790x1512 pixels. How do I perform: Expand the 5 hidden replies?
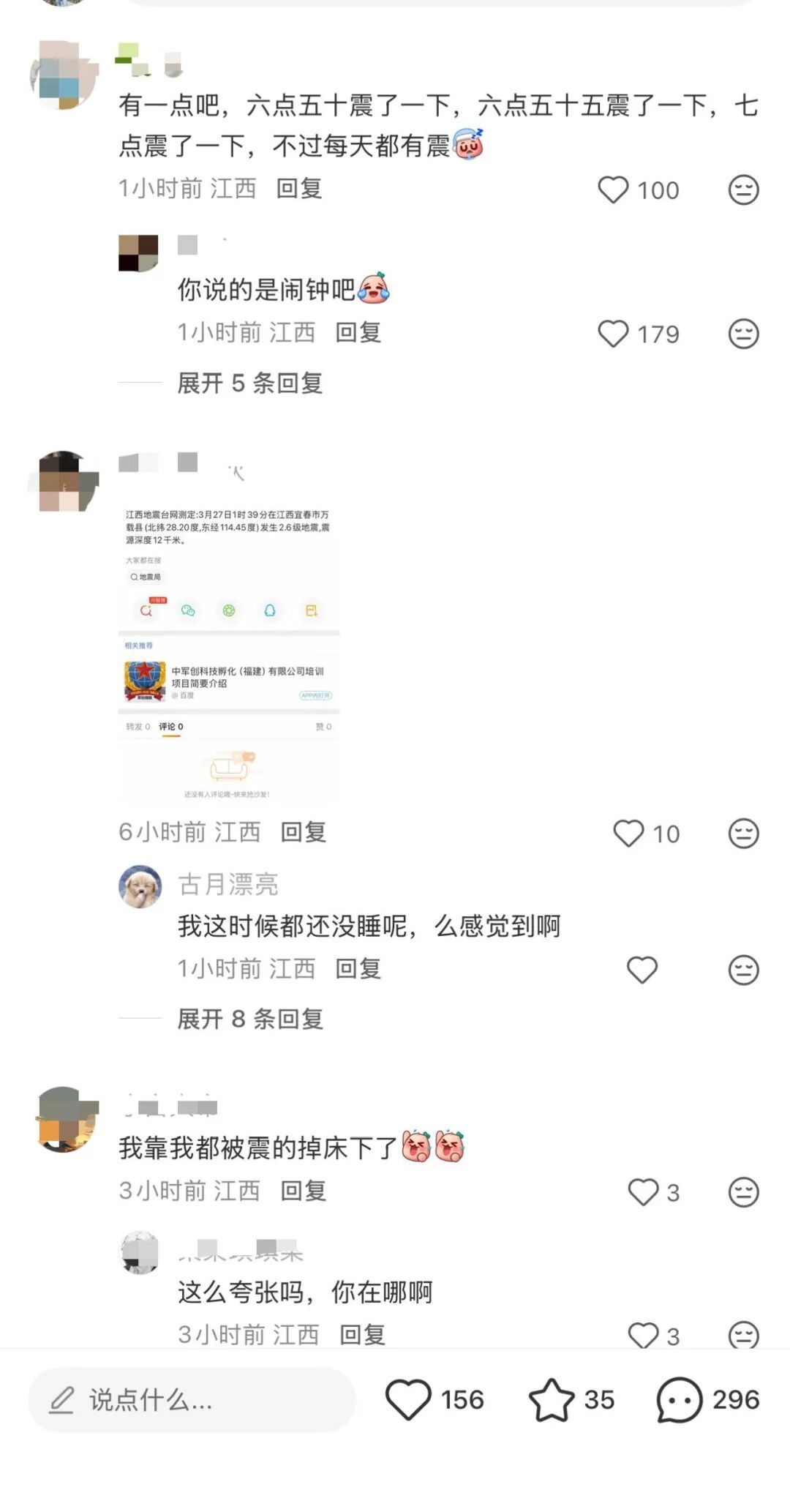click(249, 383)
